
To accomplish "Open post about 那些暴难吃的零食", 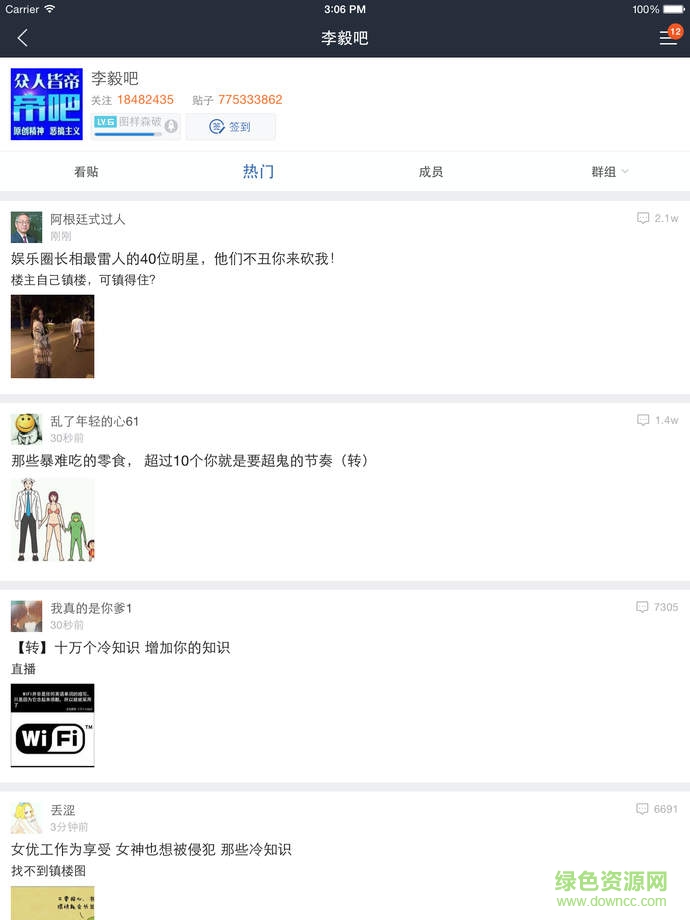I will [x=190, y=461].
